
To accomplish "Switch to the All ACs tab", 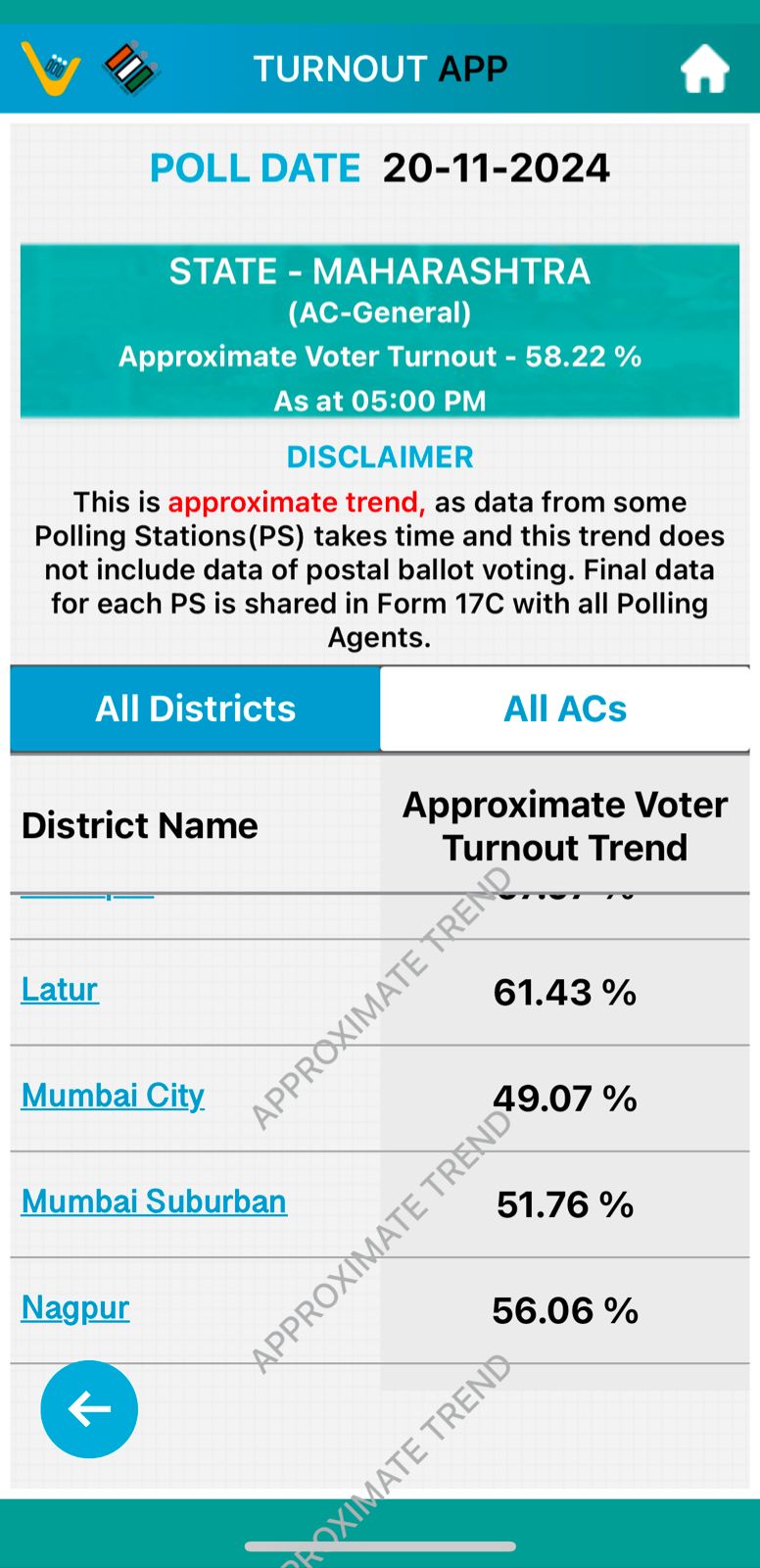I will pyautogui.click(x=565, y=708).
